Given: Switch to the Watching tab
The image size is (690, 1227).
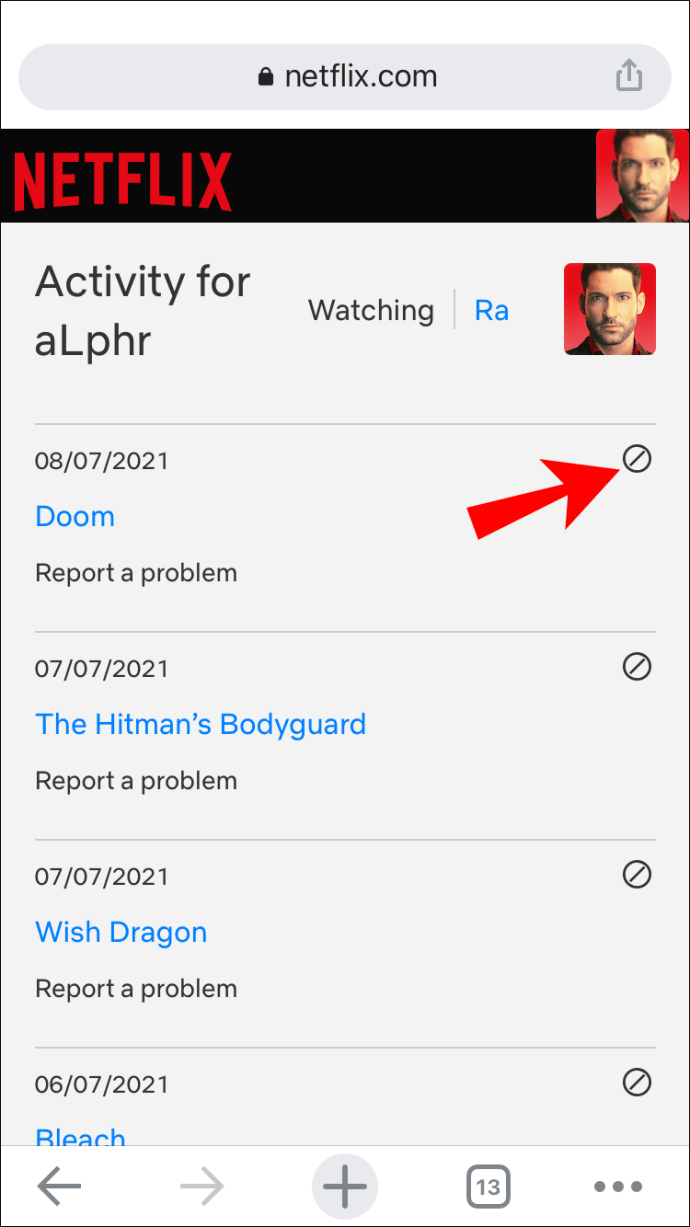Looking at the screenshot, I should click(371, 311).
